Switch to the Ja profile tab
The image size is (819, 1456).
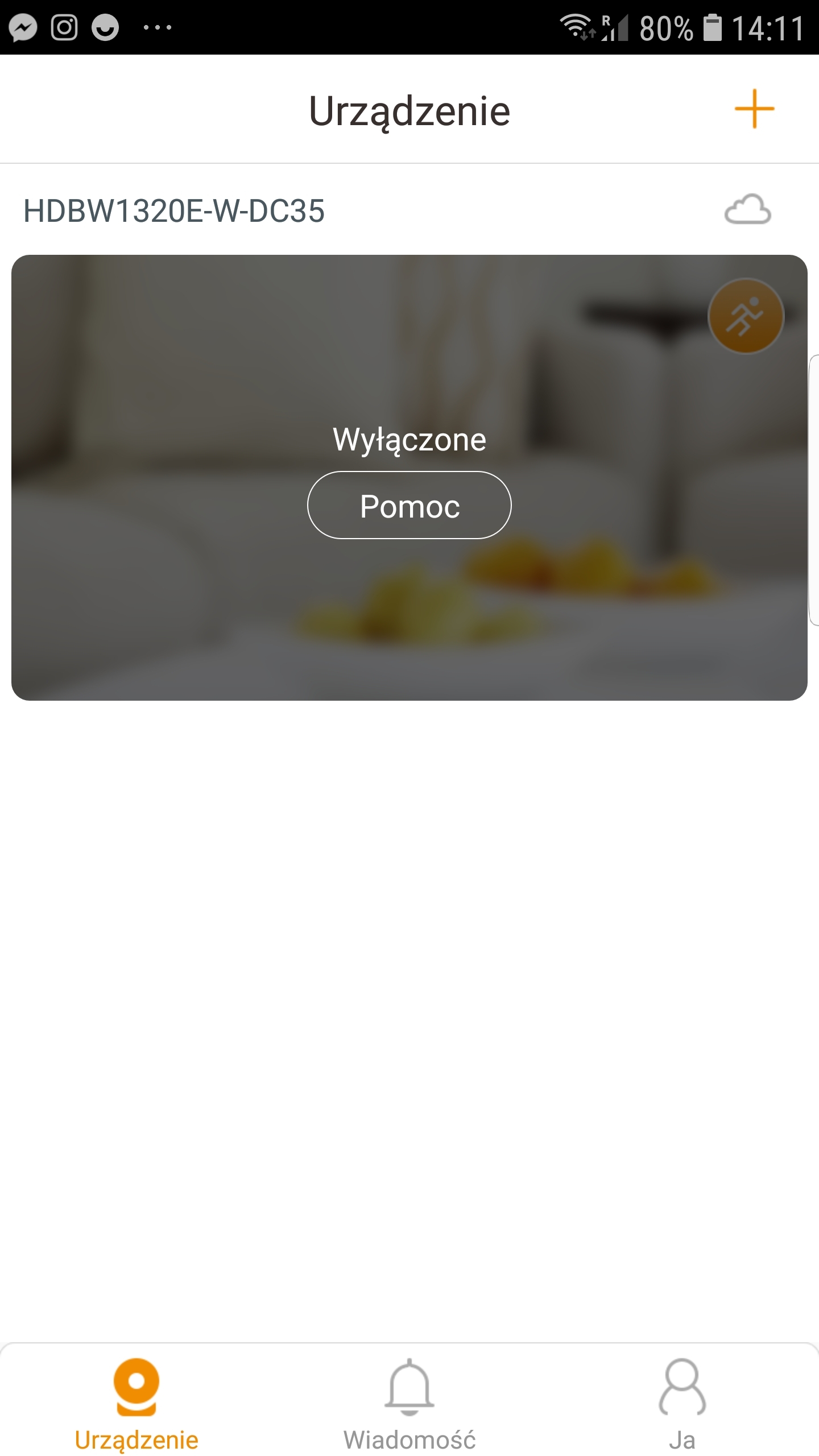(682, 1405)
